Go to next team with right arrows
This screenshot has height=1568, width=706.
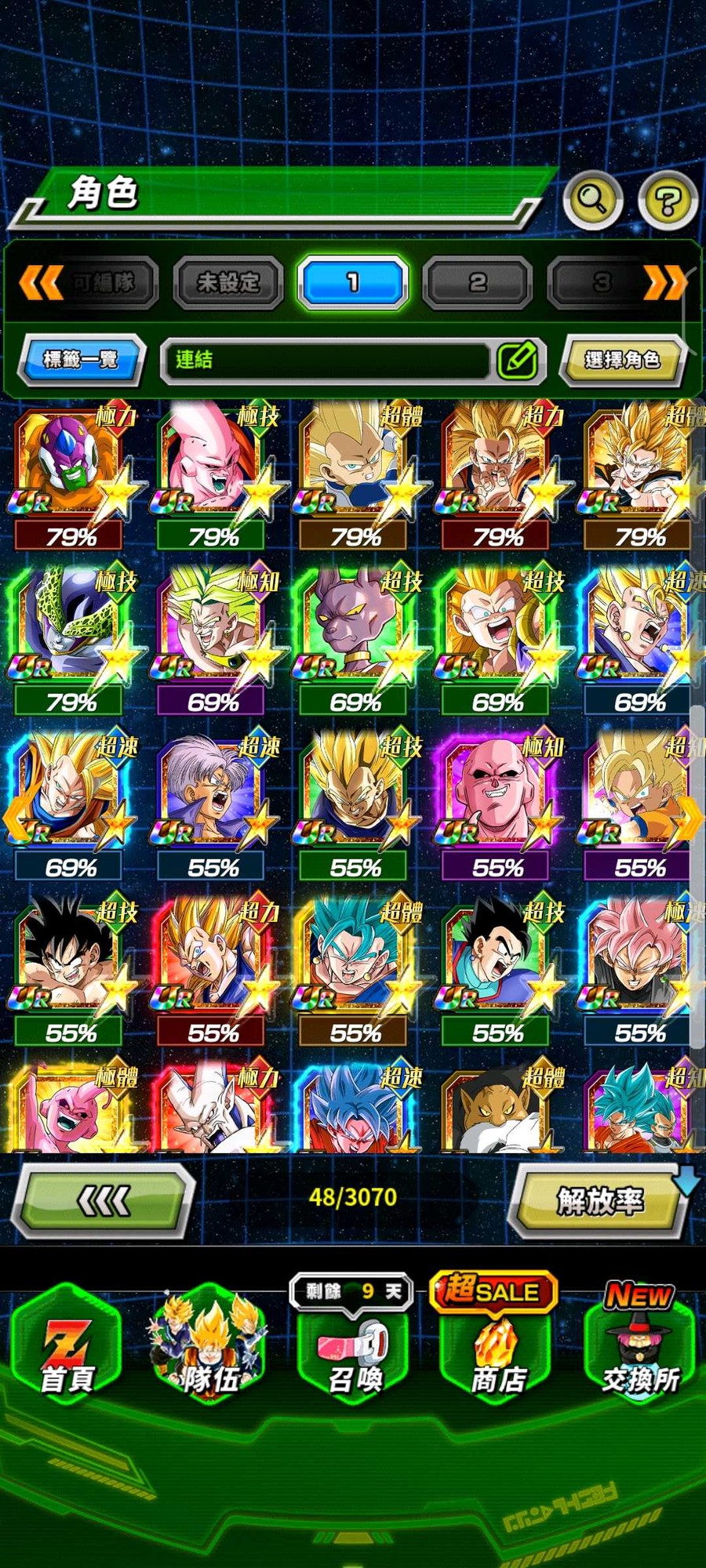coord(664,282)
